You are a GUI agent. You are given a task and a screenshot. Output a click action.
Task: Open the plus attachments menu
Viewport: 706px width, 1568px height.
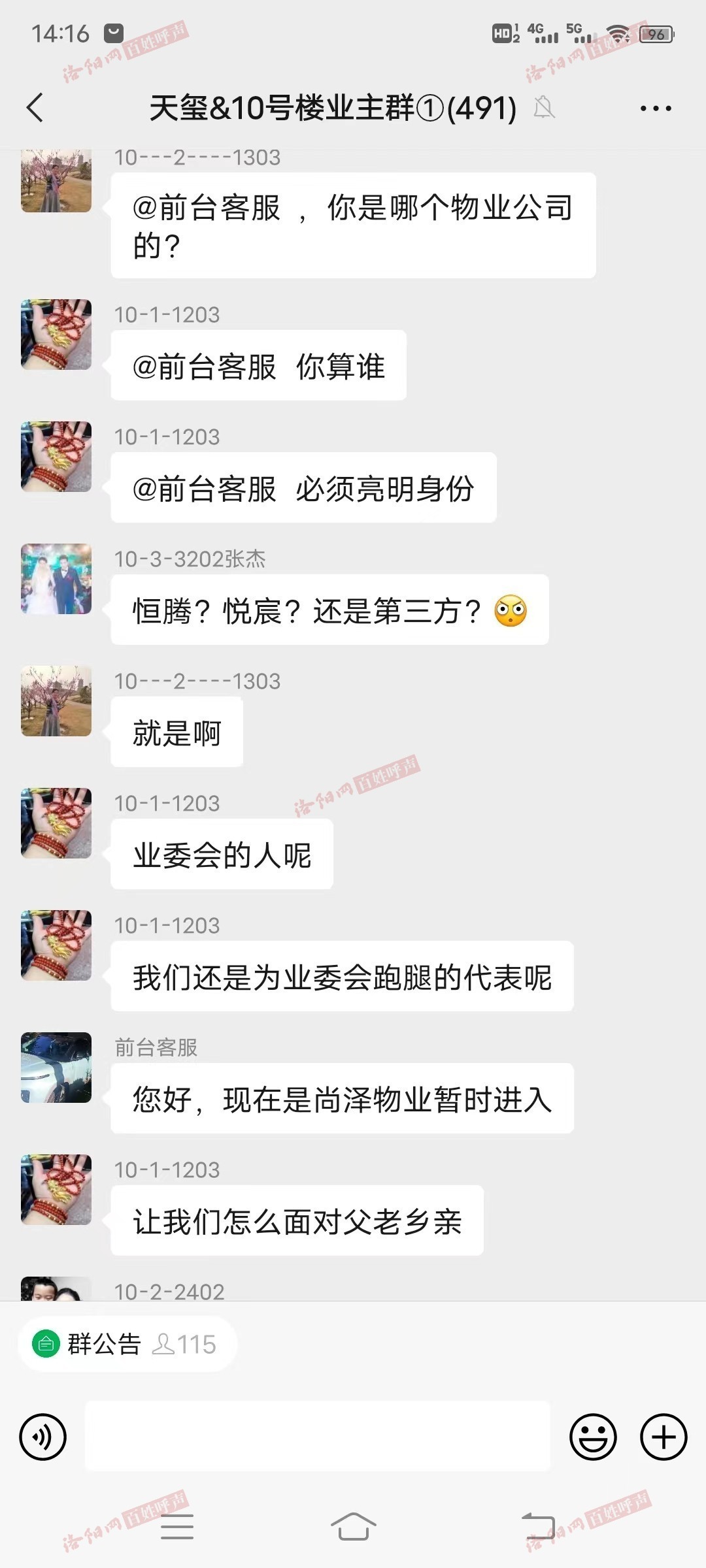point(664,1437)
